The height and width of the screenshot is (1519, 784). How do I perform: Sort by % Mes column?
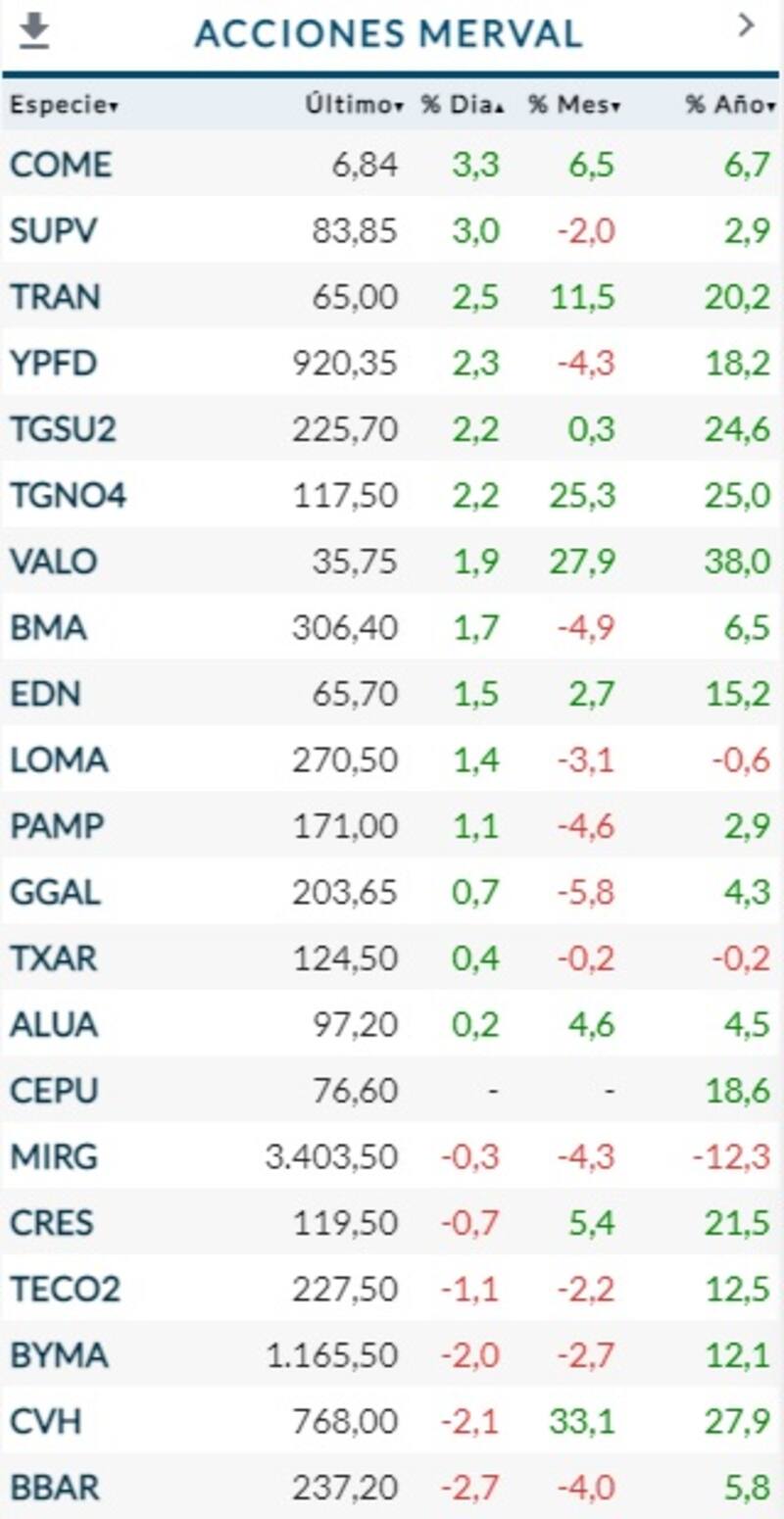point(574,105)
